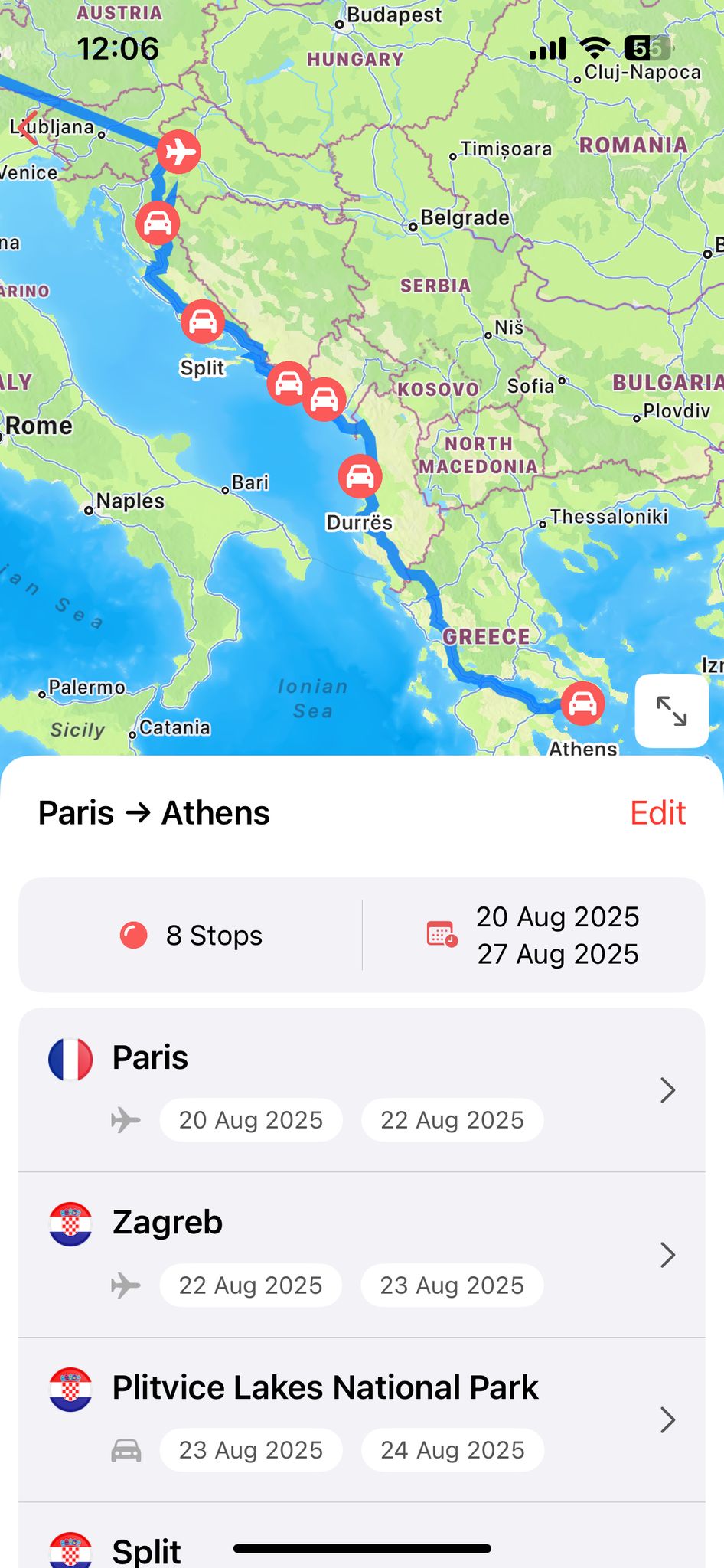Screen dimensions: 724x1568
Task: Open the Zagreb stop details chevron
Action: (x=667, y=1255)
